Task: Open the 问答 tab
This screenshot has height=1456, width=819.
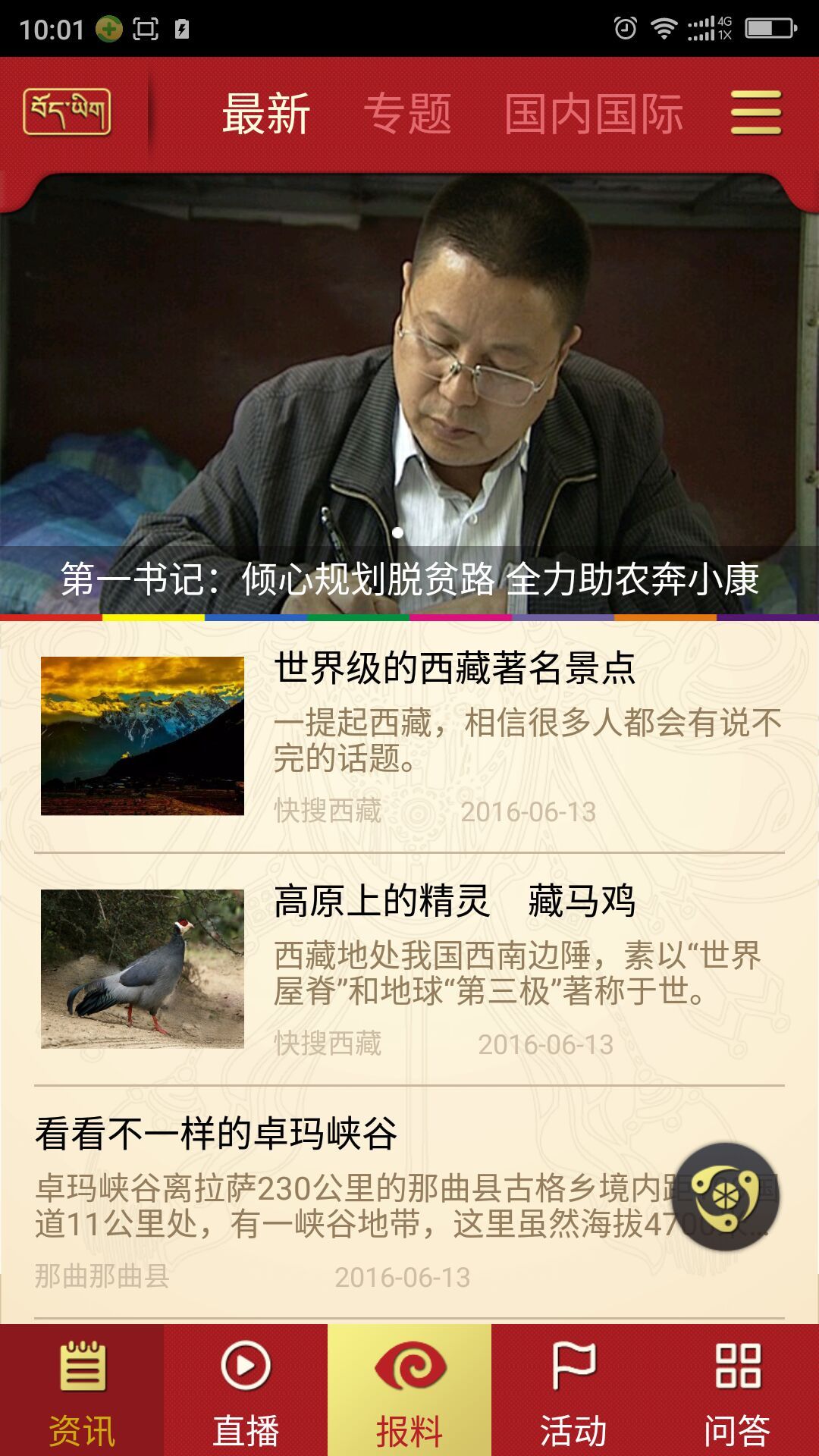Action: [x=737, y=1391]
